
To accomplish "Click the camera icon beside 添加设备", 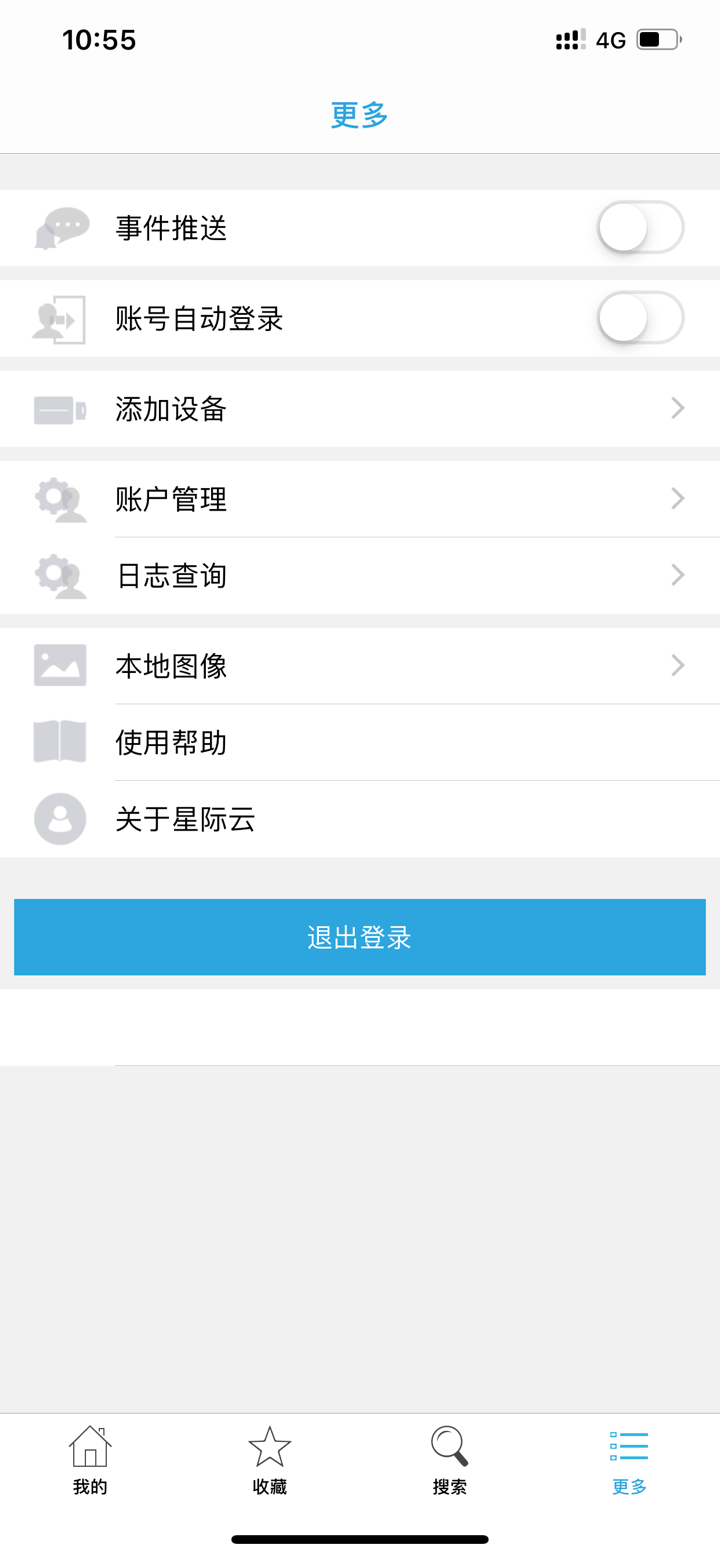I will click(59, 409).
